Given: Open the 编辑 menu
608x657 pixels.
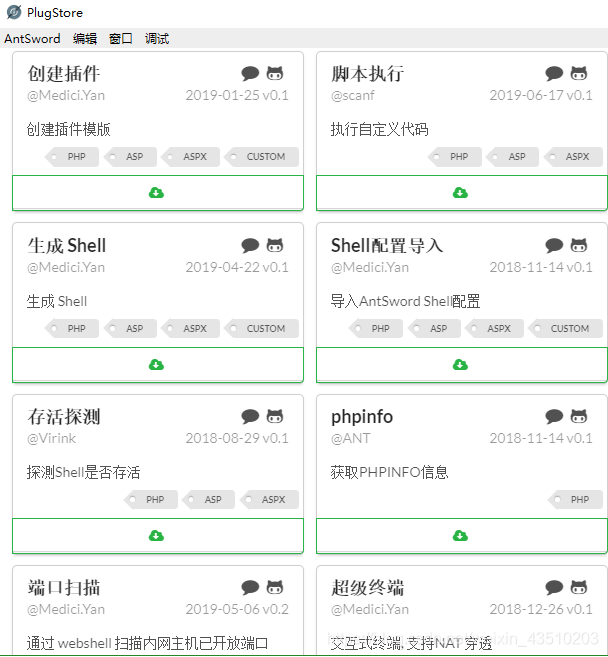Looking at the screenshot, I should tap(85, 39).
